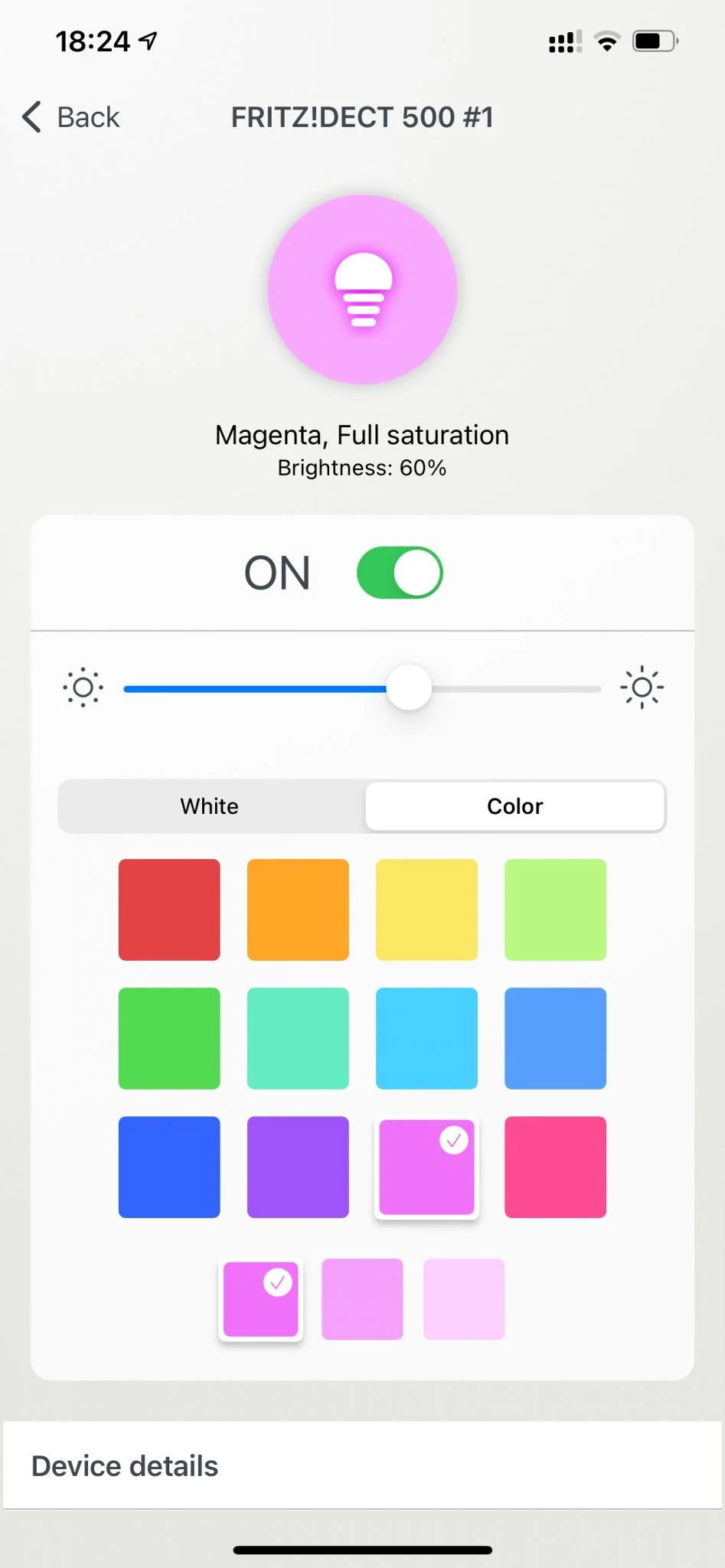Select the yellow color swatch
This screenshot has width=725, height=1568.
[426, 910]
